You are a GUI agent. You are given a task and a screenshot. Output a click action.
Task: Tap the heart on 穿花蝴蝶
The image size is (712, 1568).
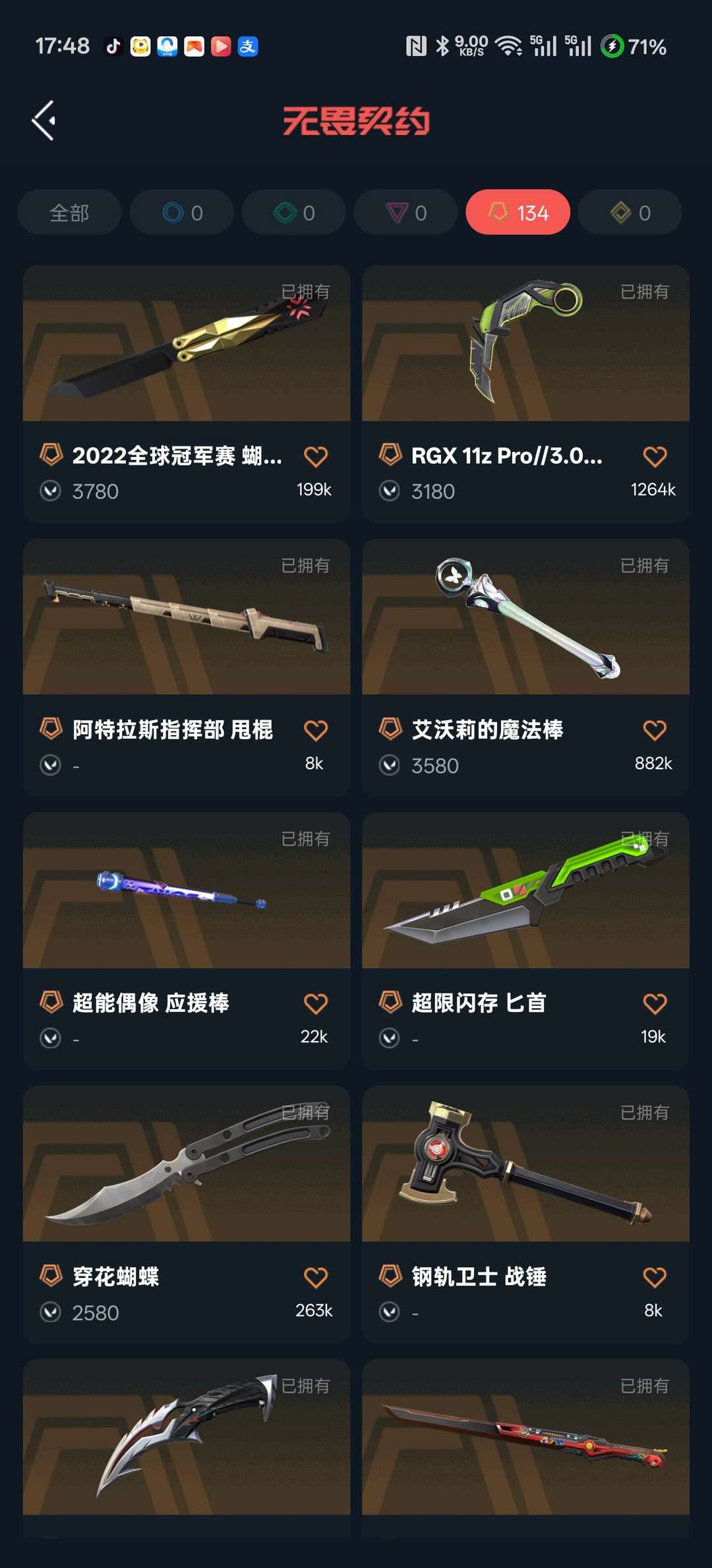click(x=315, y=1278)
